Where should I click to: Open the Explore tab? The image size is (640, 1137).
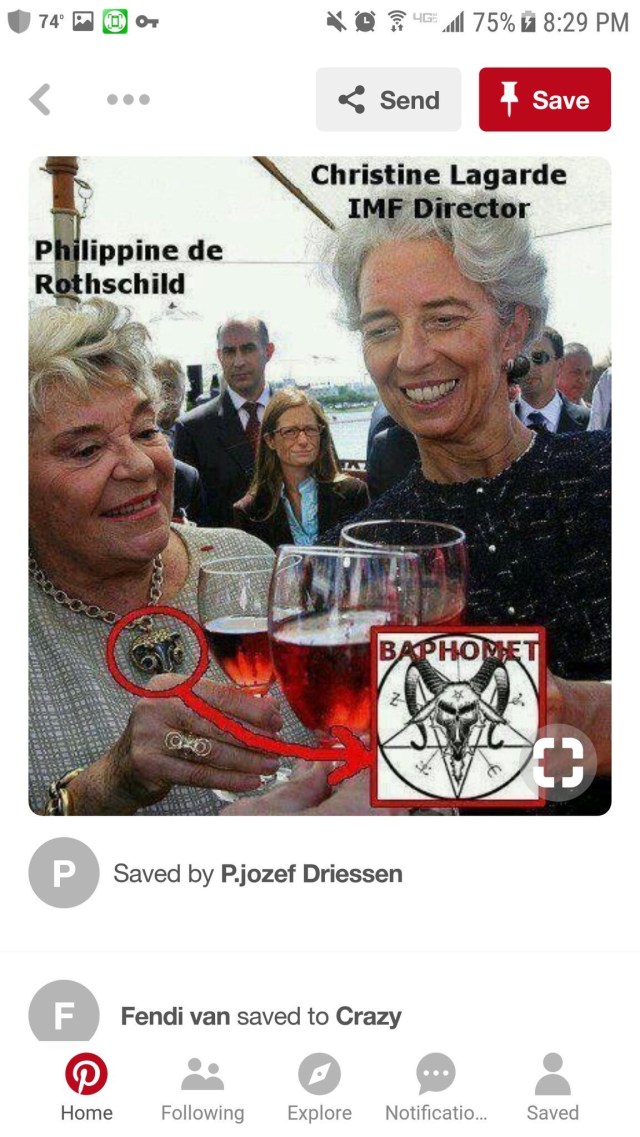click(319, 1088)
